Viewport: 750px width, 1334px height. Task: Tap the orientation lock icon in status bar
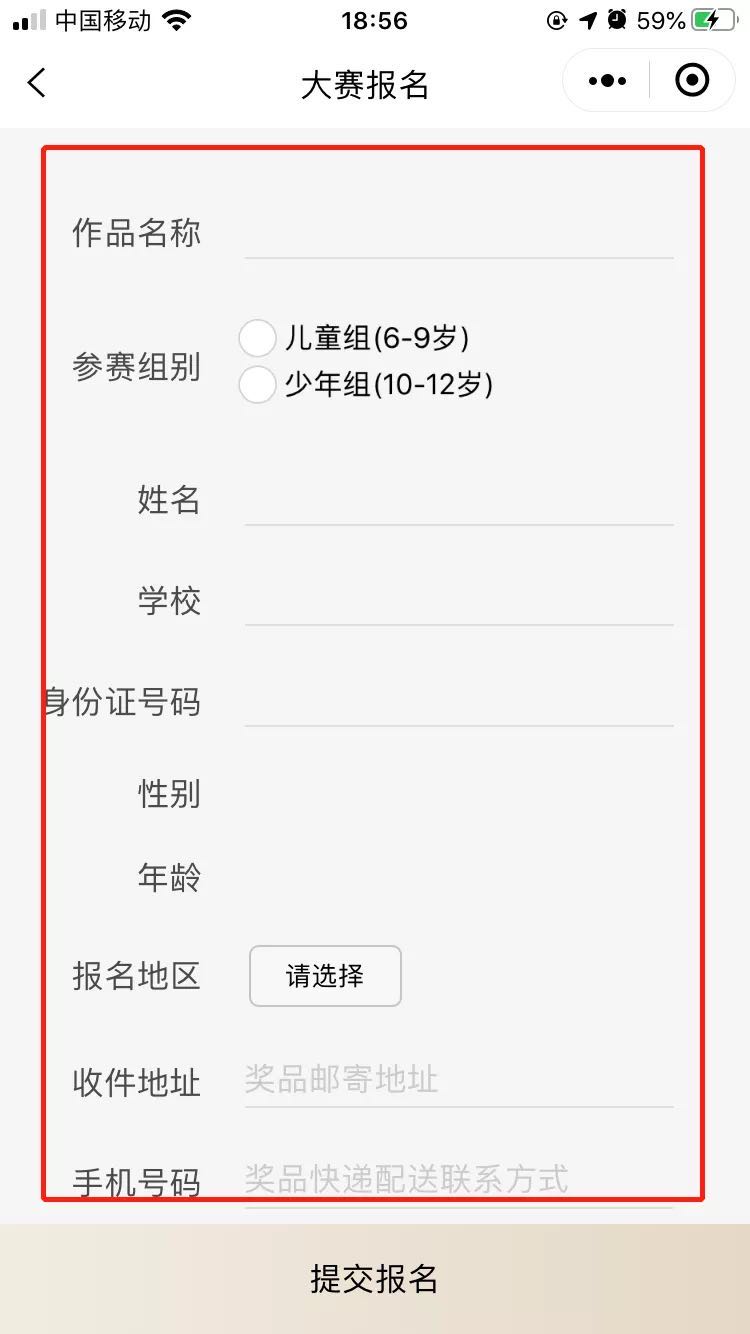point(557,19)
